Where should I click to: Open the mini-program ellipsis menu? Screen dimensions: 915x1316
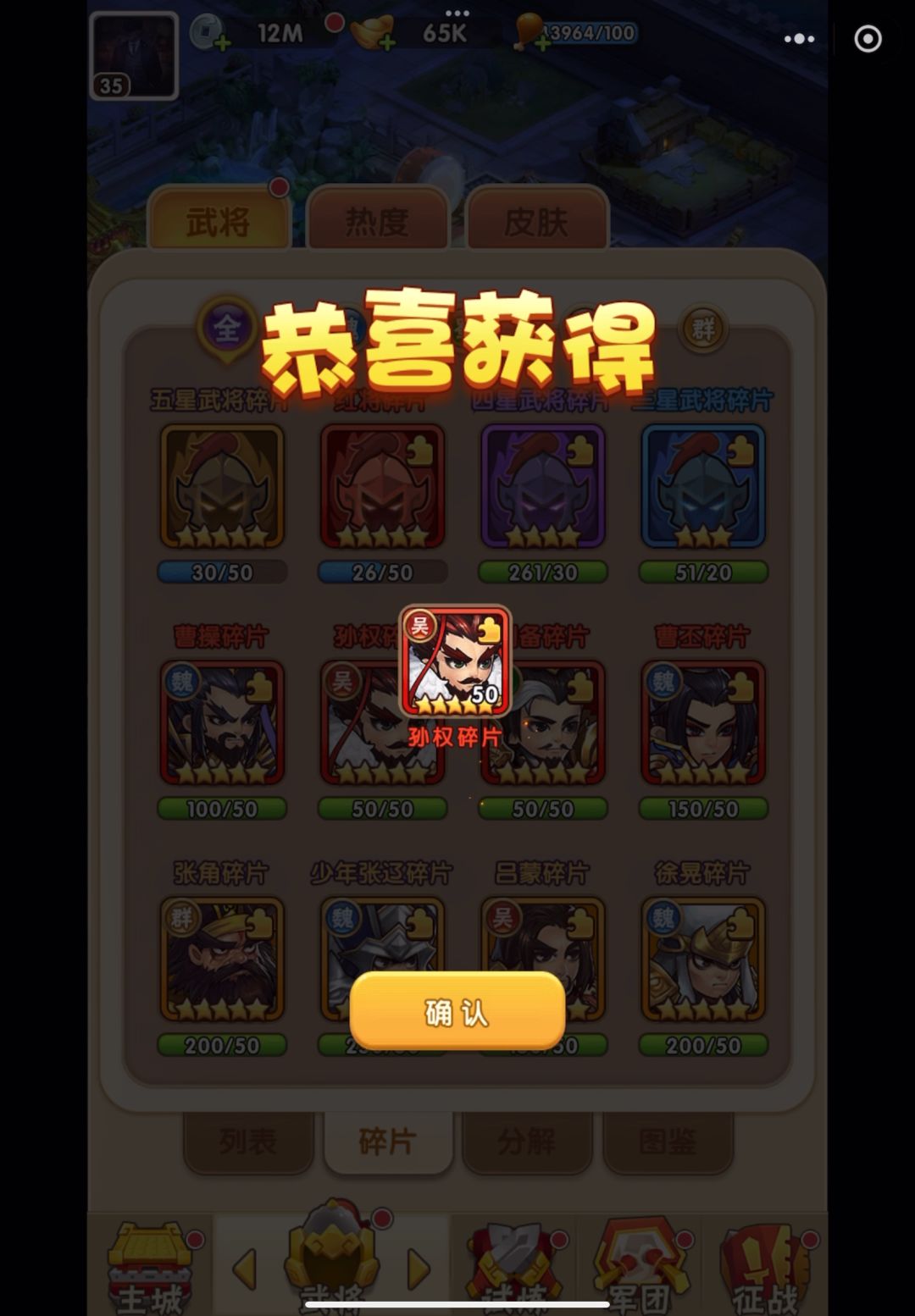click(x=797, y=38)
